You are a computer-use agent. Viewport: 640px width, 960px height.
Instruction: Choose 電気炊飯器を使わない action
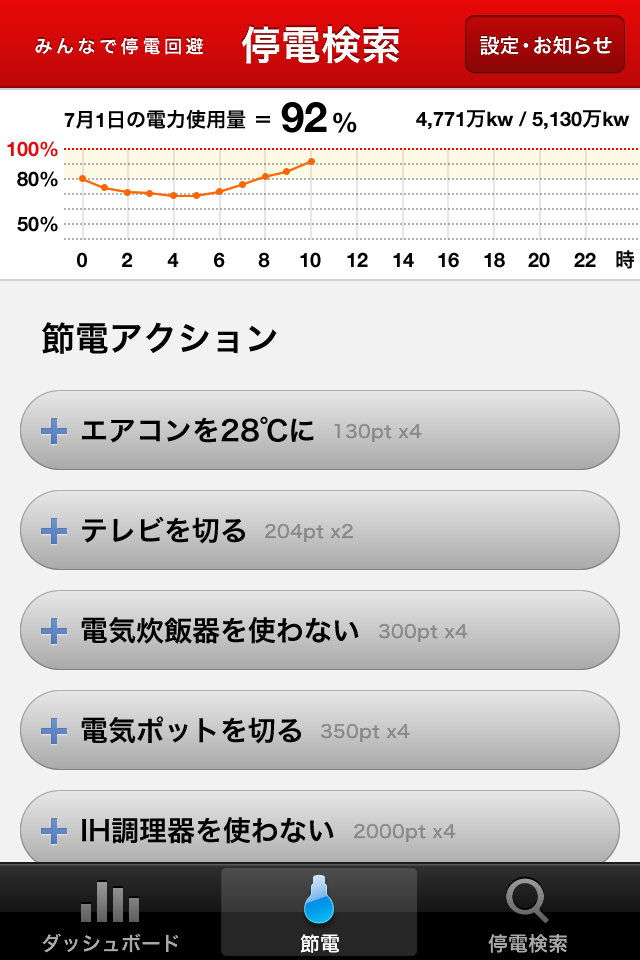coord(320,631)
